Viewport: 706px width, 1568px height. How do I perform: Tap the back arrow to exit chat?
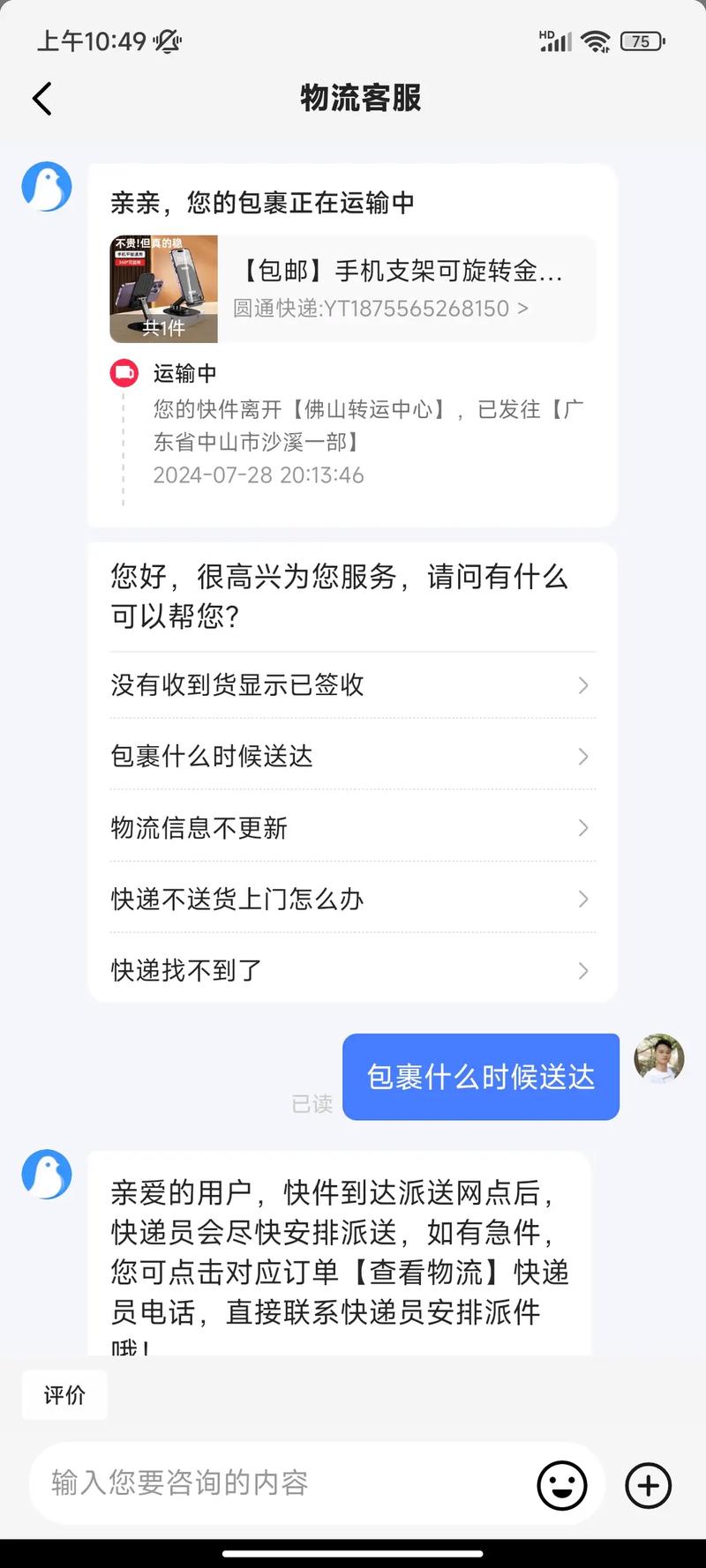41,99
